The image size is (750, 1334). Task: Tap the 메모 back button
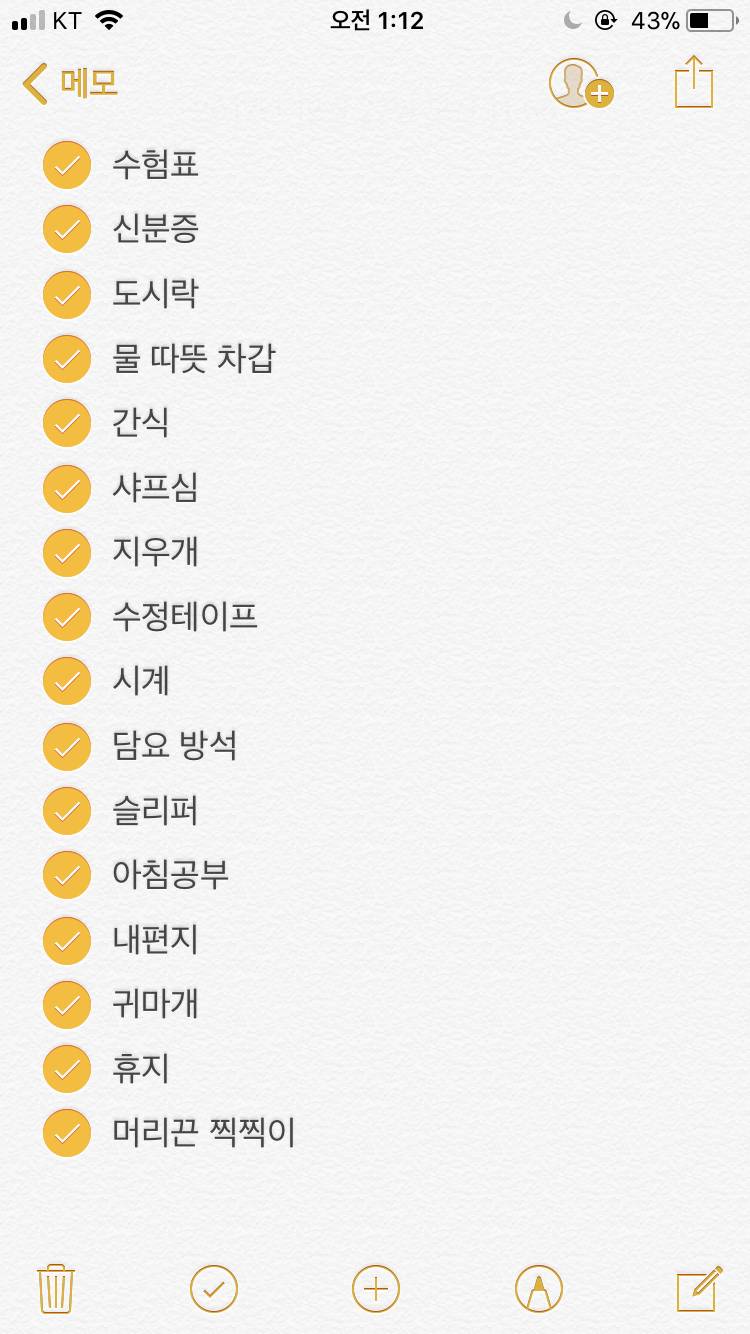point(68,84)
